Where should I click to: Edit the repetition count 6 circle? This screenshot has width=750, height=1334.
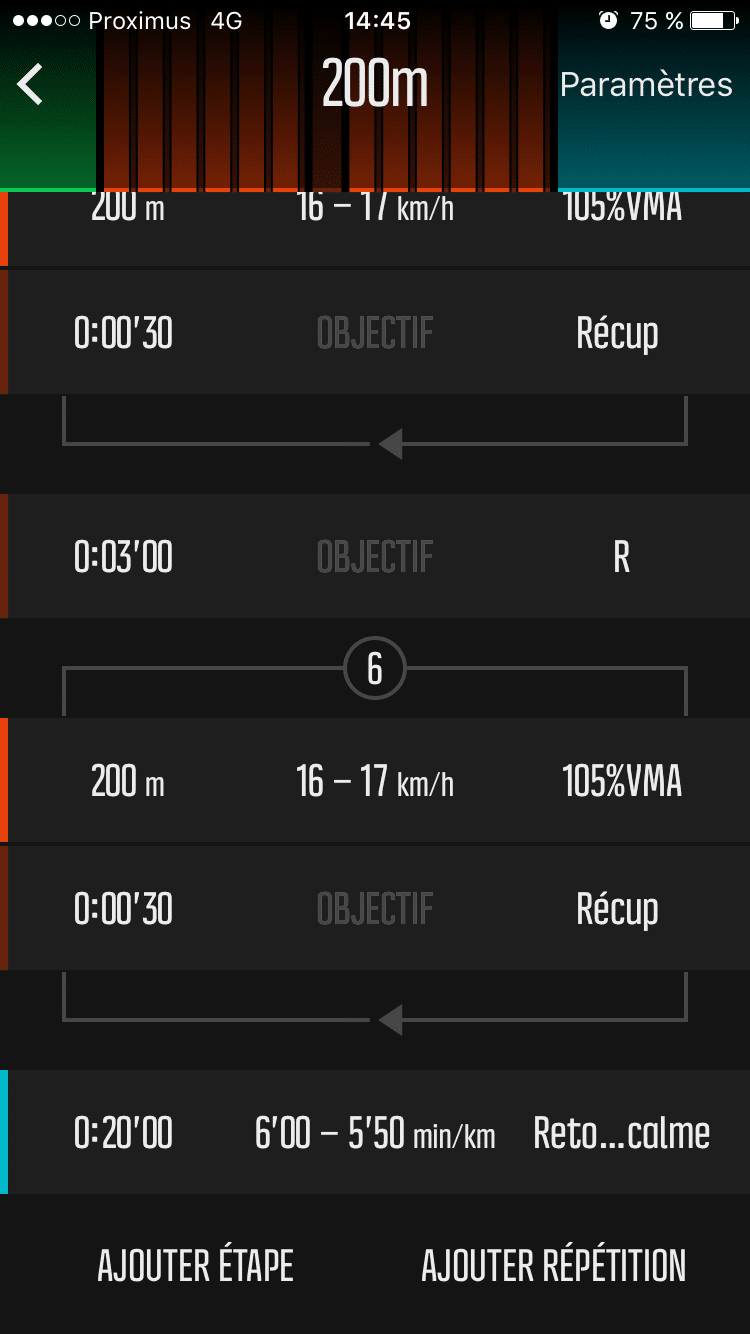click(x=375, y=668)
